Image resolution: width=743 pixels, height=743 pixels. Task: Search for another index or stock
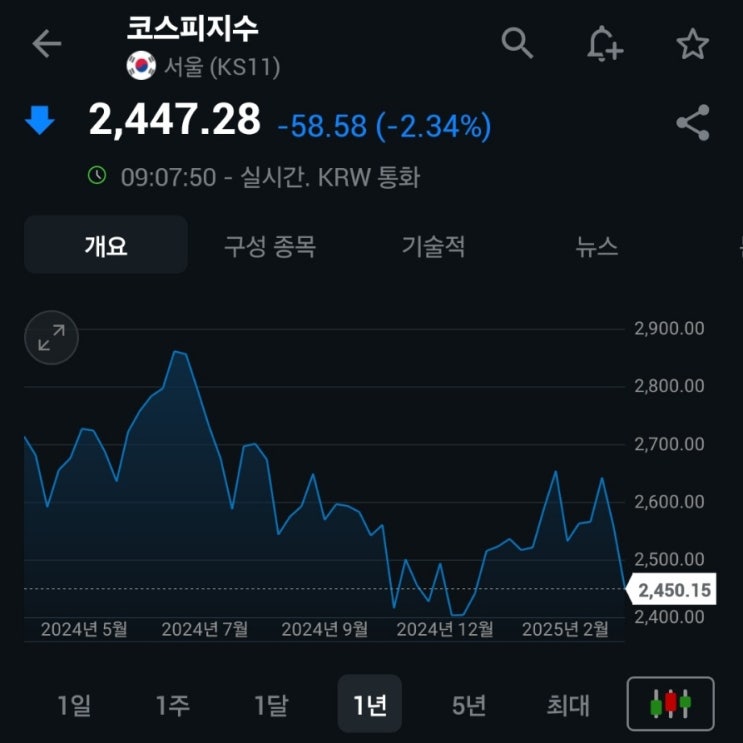(517, 43)
